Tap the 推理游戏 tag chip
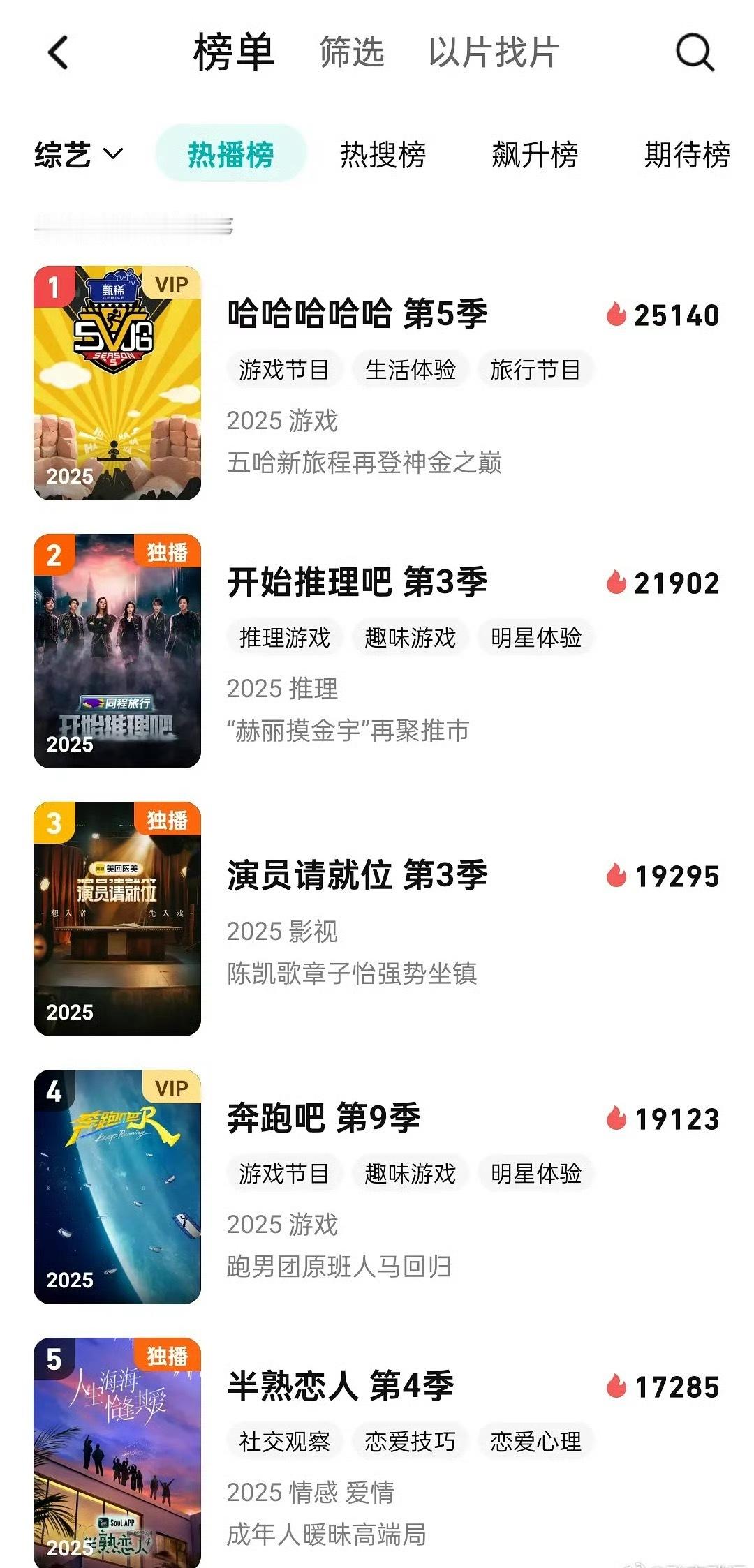 click(284, 638)
